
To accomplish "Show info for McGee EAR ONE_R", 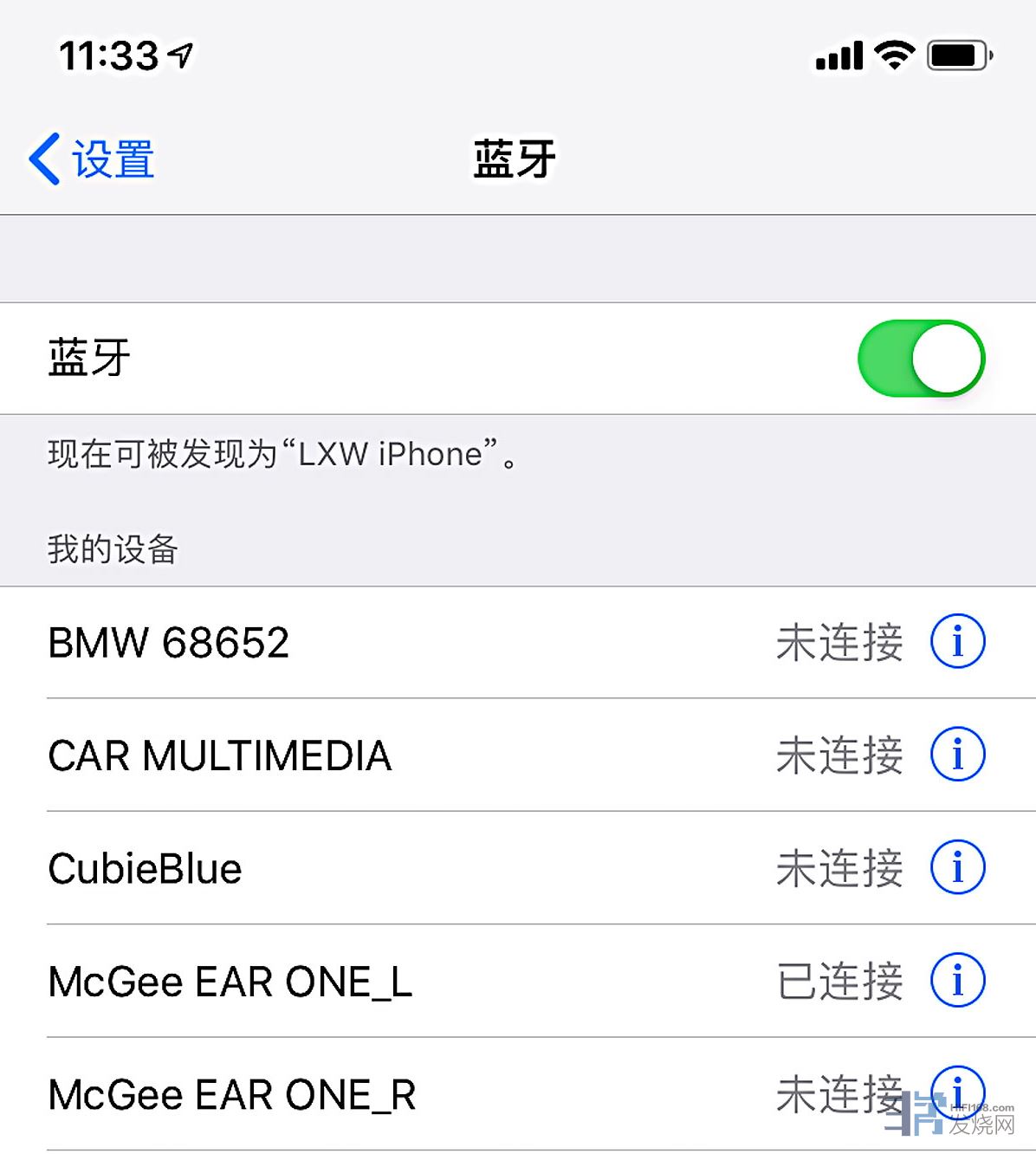I will click(x=957, y=1092).
